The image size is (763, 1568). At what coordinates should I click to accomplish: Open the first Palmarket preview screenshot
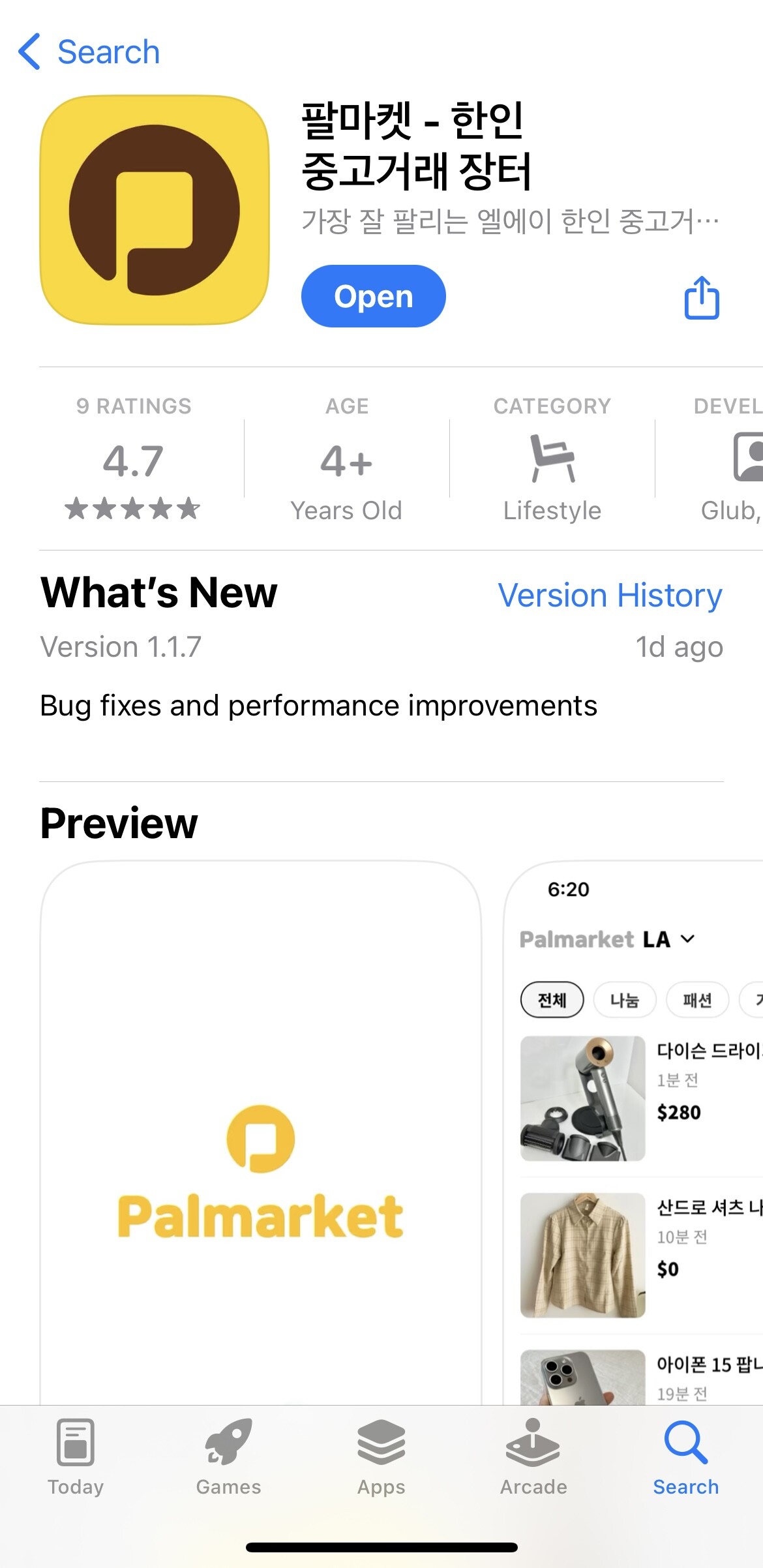(x=261, y=1135)
